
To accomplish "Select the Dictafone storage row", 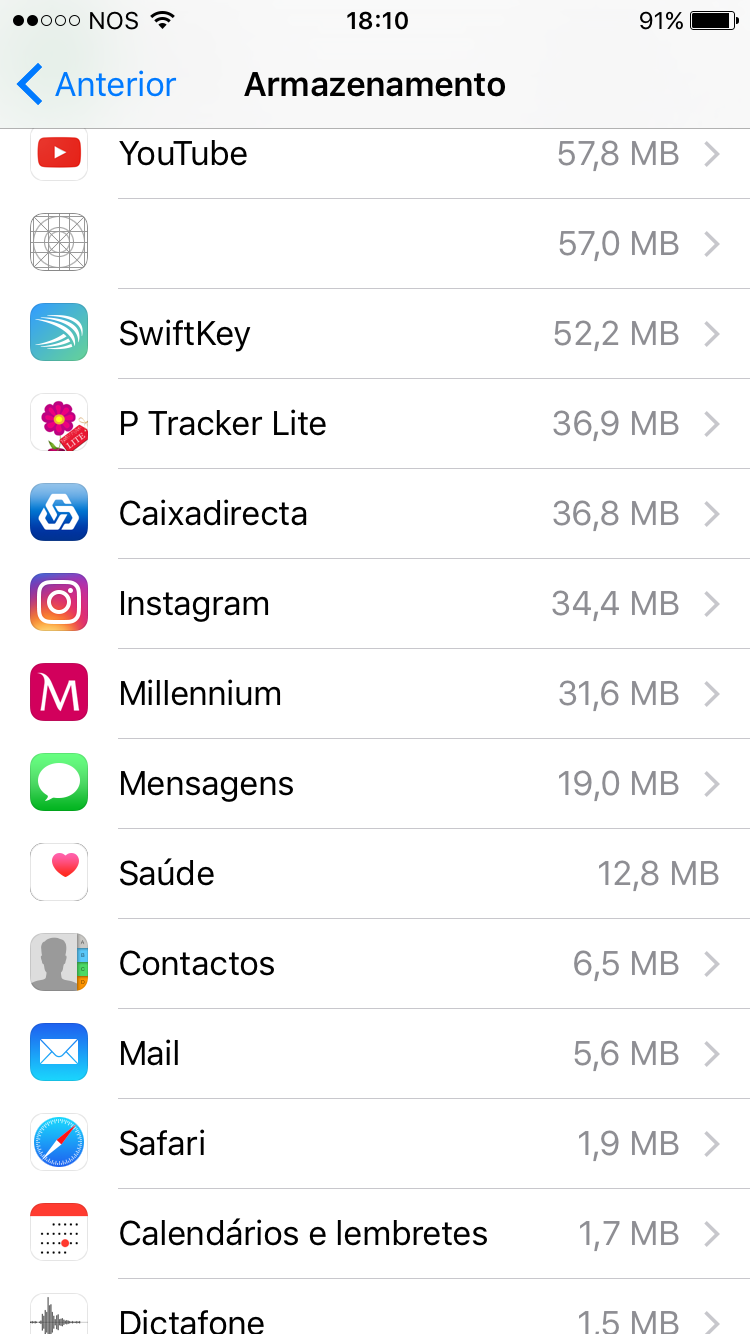I will [x=375, y=1316].
